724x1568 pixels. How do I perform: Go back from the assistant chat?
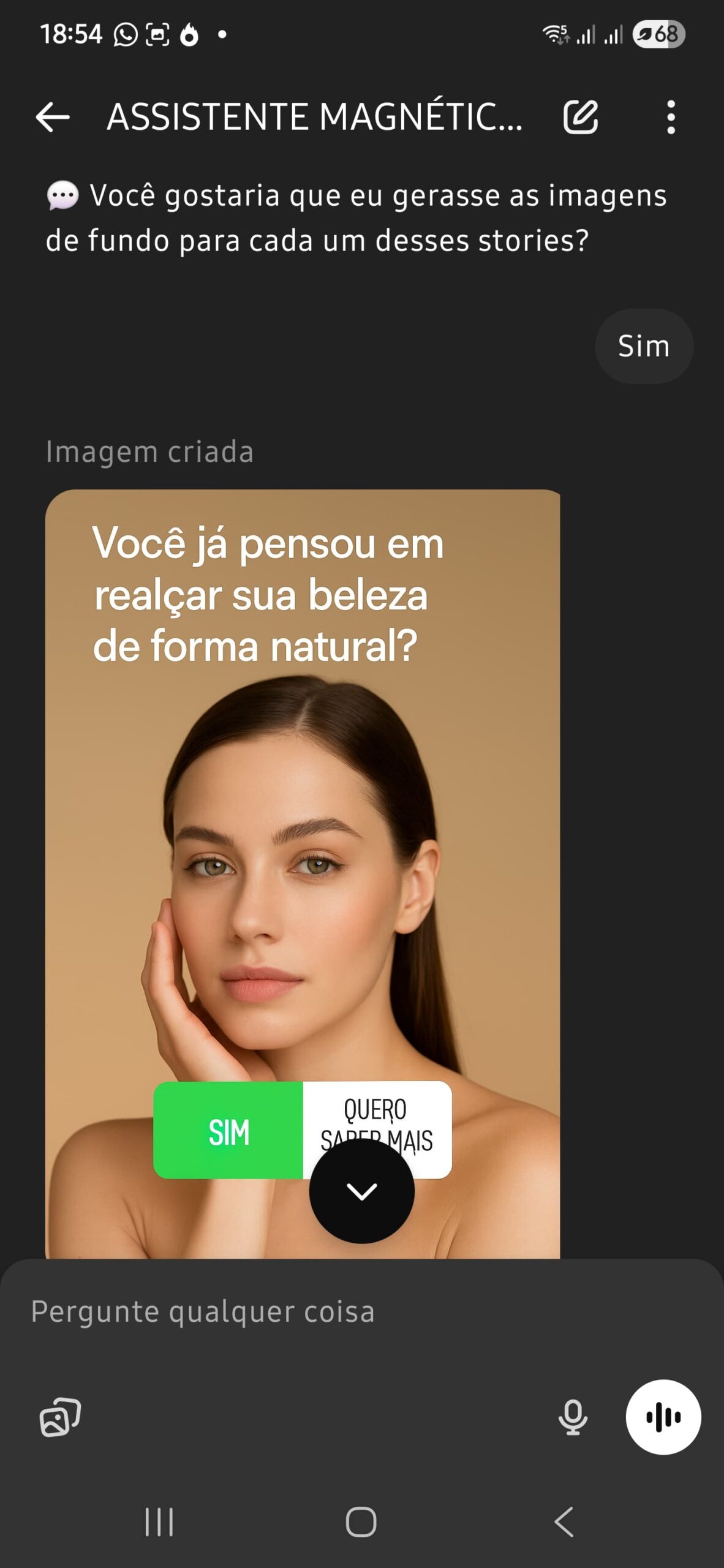coord(53,117)
